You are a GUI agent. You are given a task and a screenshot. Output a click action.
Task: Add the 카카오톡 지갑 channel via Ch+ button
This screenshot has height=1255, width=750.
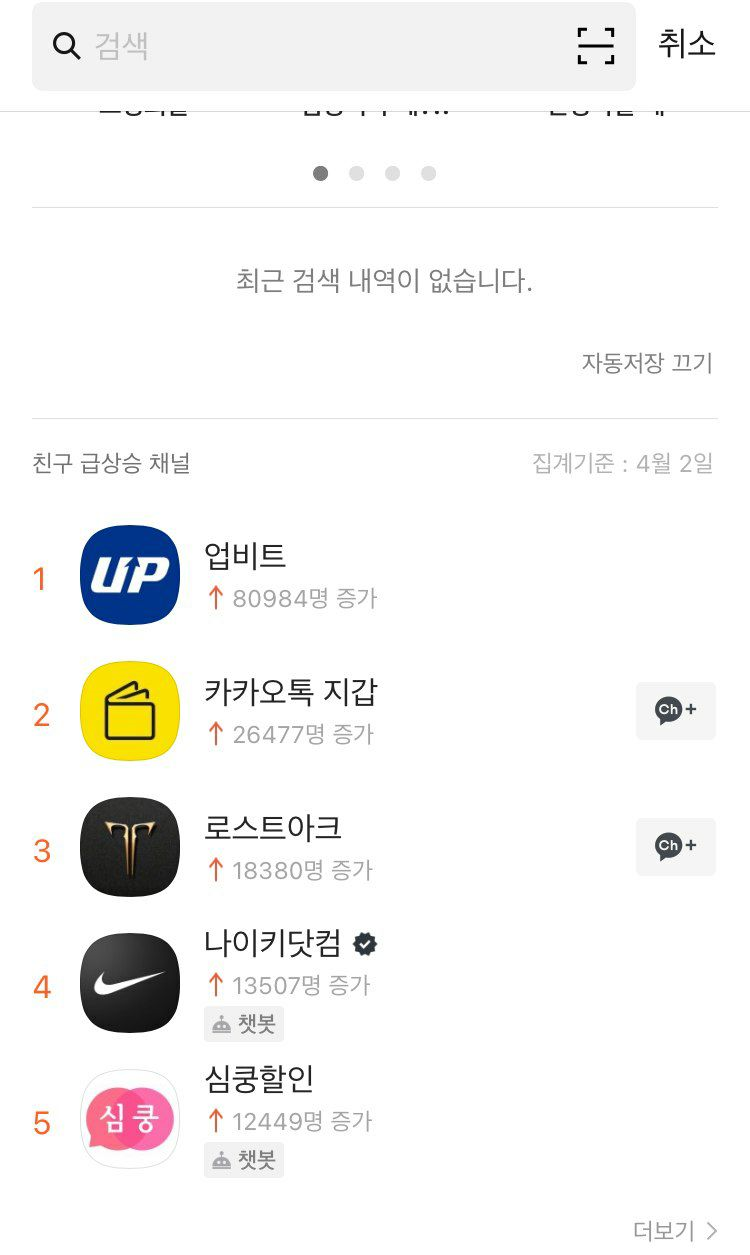(676, 711)
